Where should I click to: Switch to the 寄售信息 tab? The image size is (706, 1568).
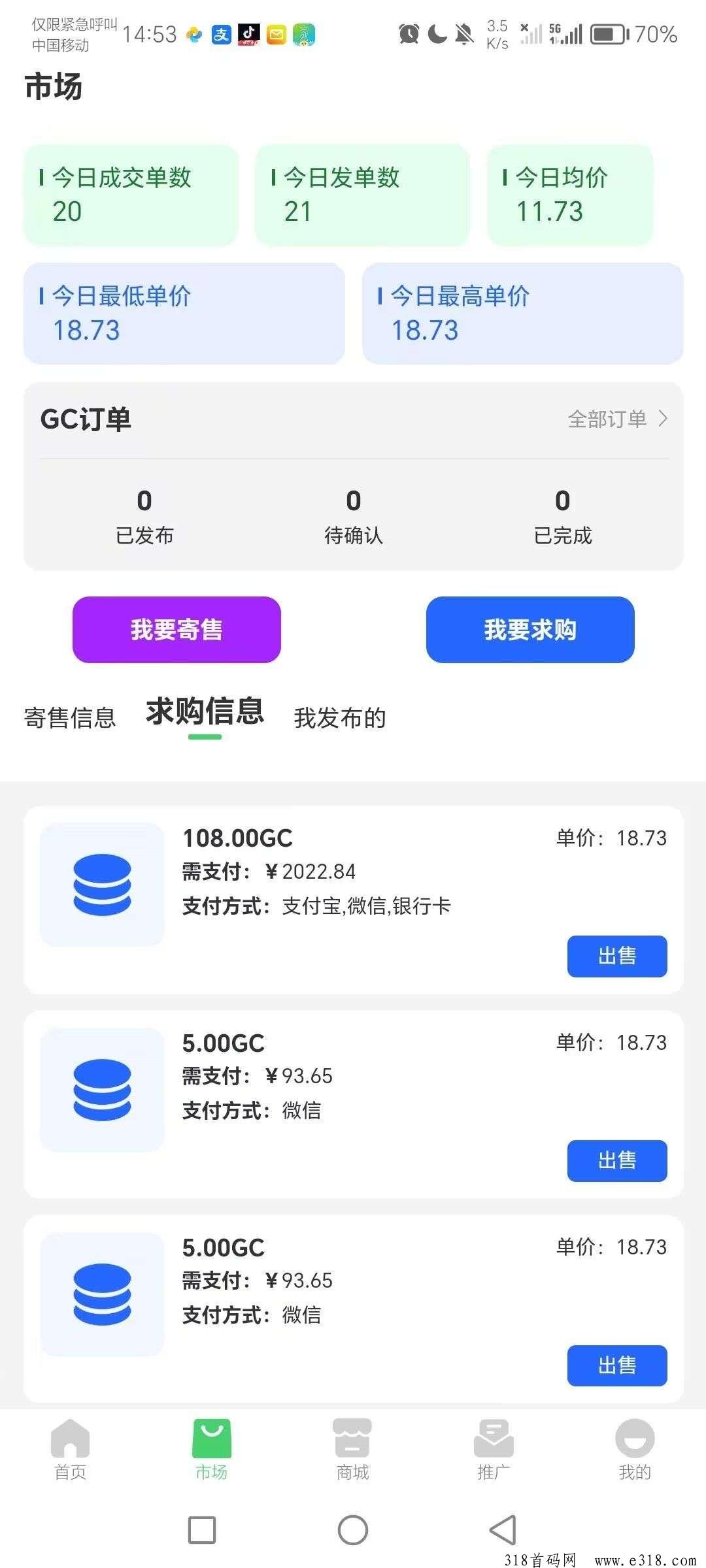tap(70, 718)
